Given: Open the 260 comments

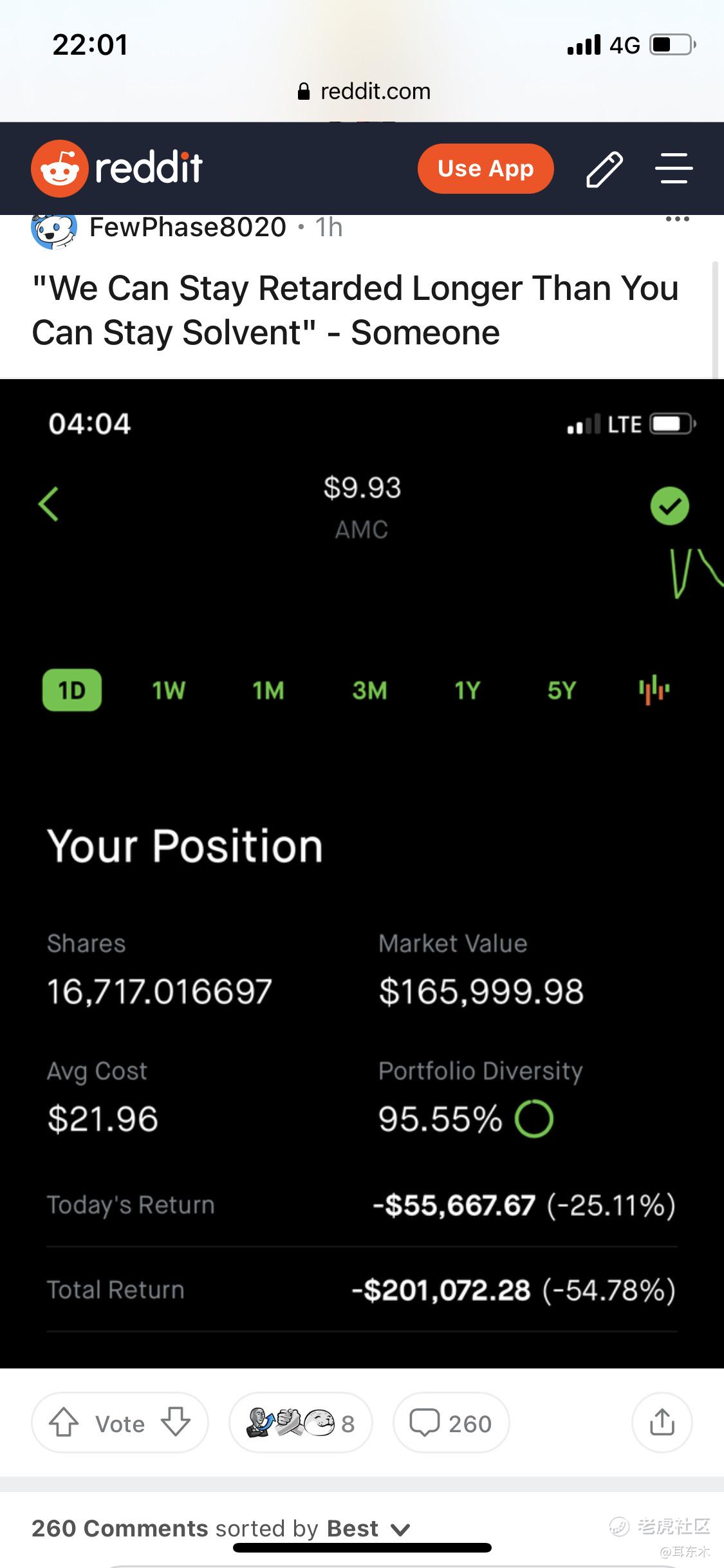Looking at the screenshot, I should [451, 1423].
